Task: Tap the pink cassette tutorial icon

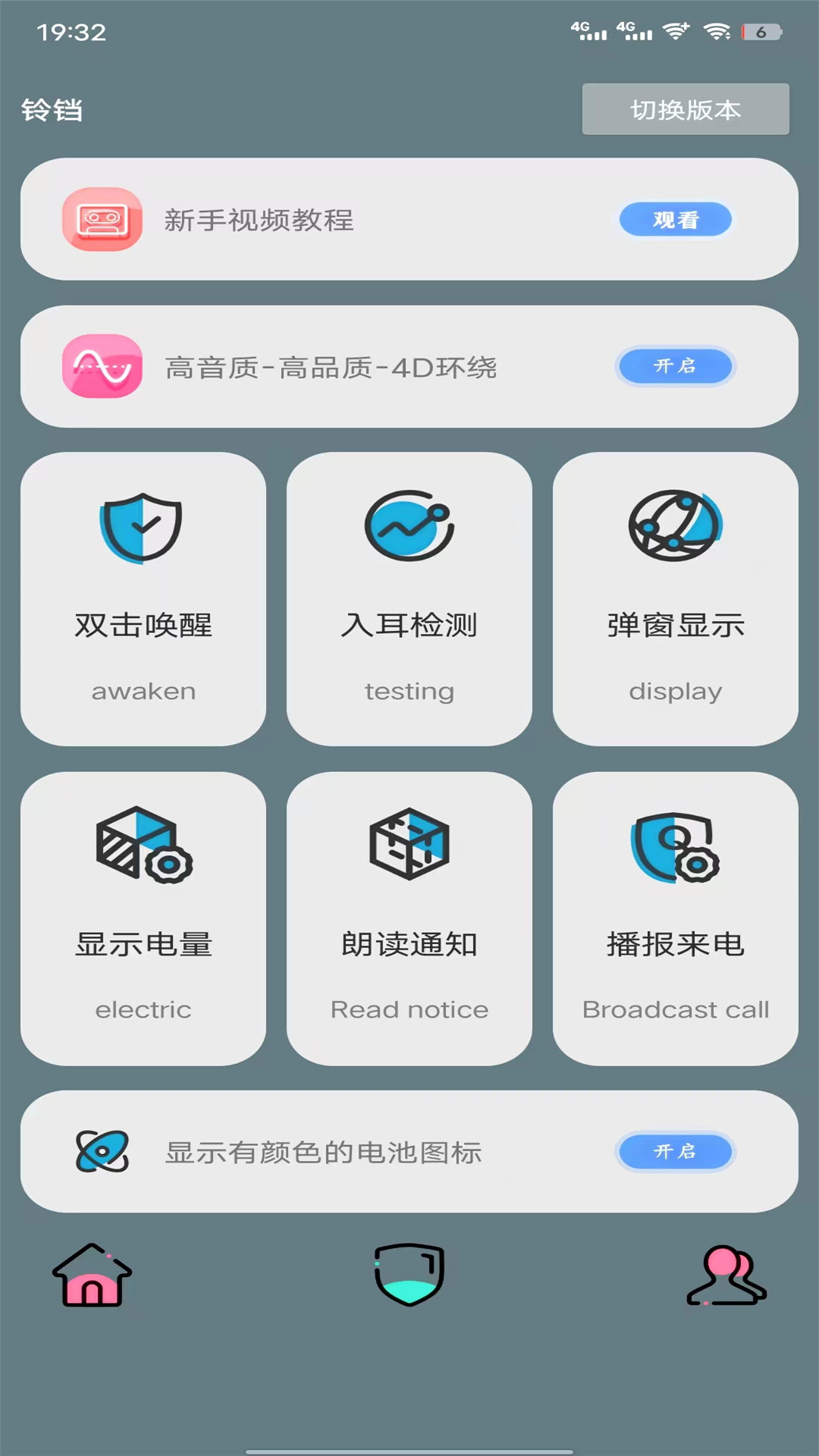Action: tap(101, 220)
